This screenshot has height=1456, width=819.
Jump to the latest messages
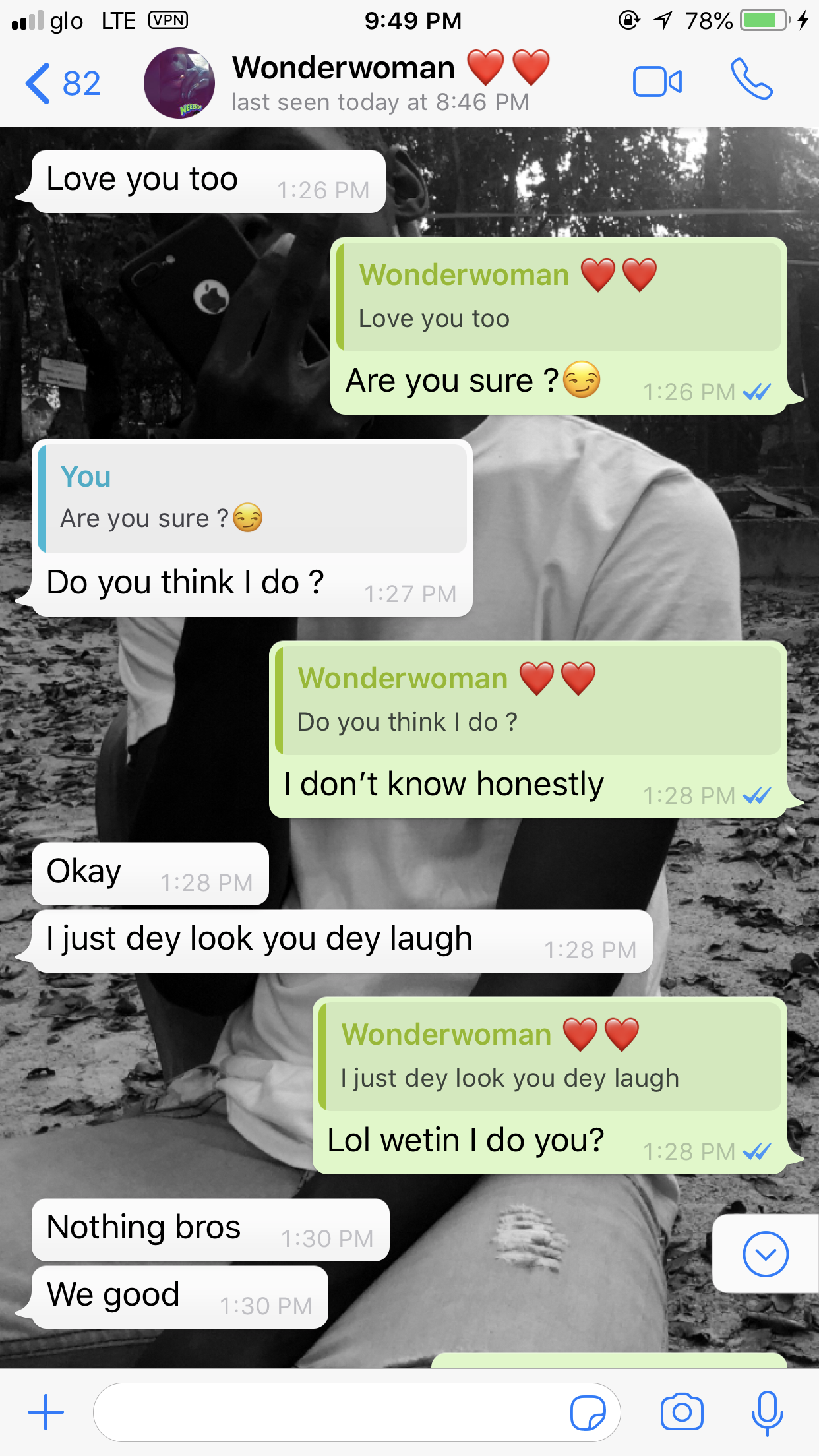(x=765, y=1254)
